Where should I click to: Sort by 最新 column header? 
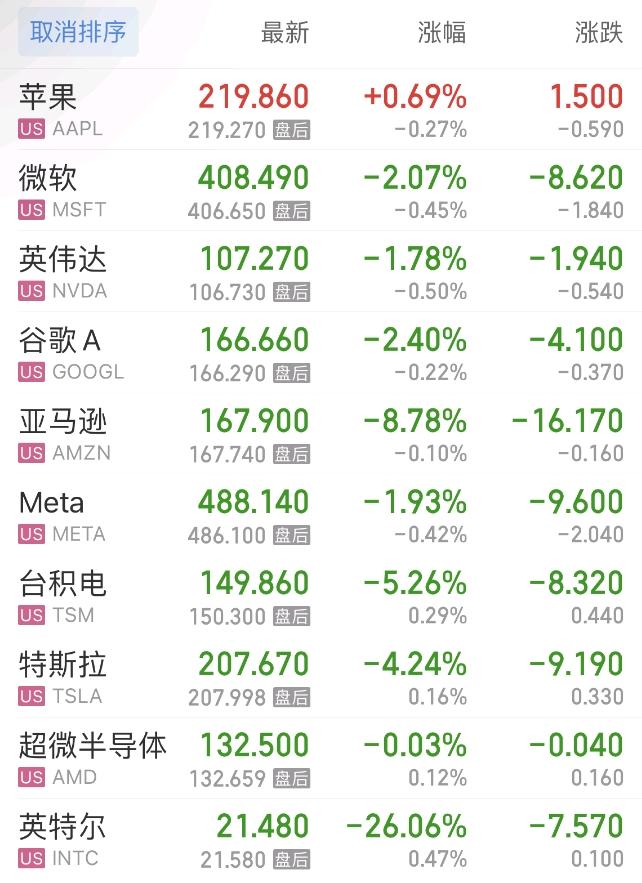point(285,33)
